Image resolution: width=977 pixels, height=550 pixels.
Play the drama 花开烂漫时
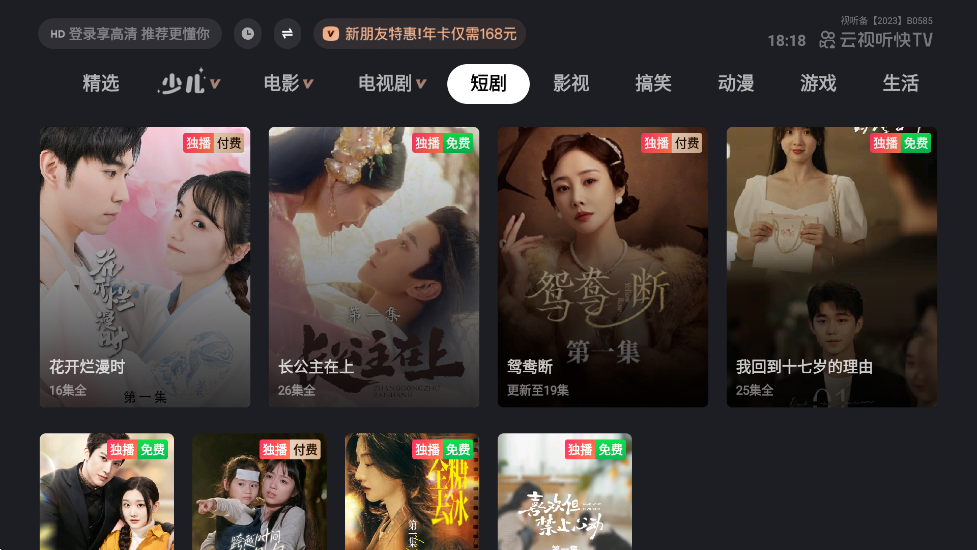click(x=145, y=267)
